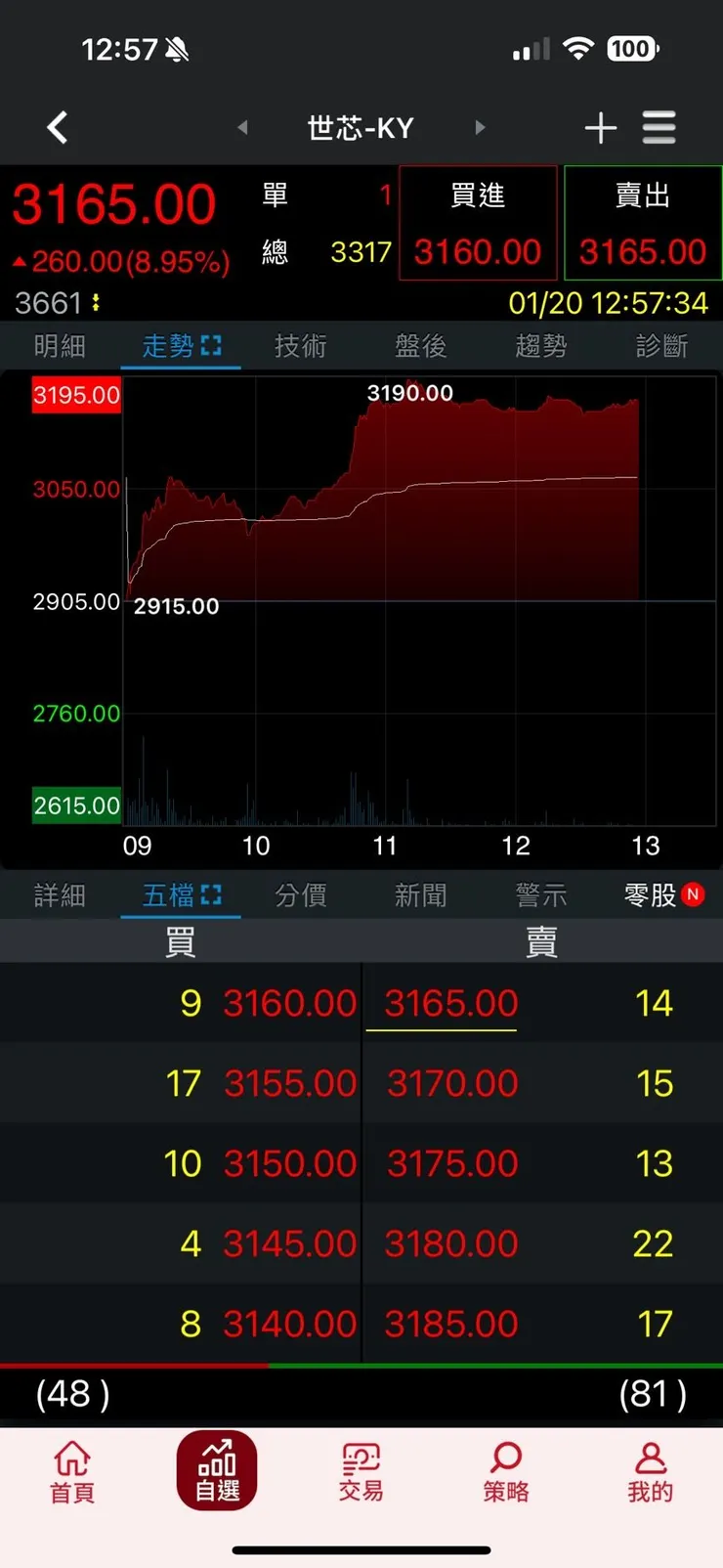Viewport: 723px width, 1568px height.
Task: View the 診斷 tab
Action: [661, 346]
